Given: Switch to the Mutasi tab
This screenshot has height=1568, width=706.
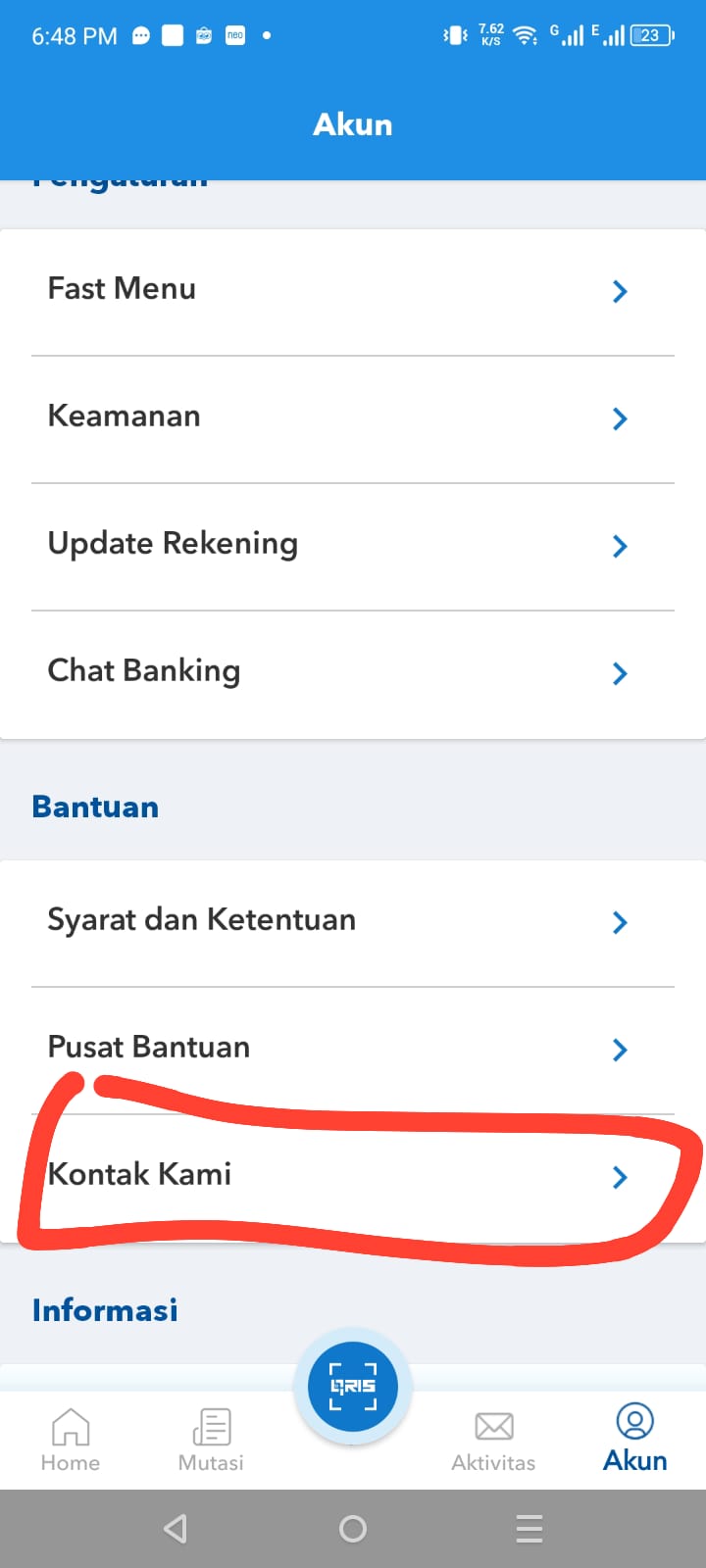Looking at the screenshot, I should tap(211, 1440).
